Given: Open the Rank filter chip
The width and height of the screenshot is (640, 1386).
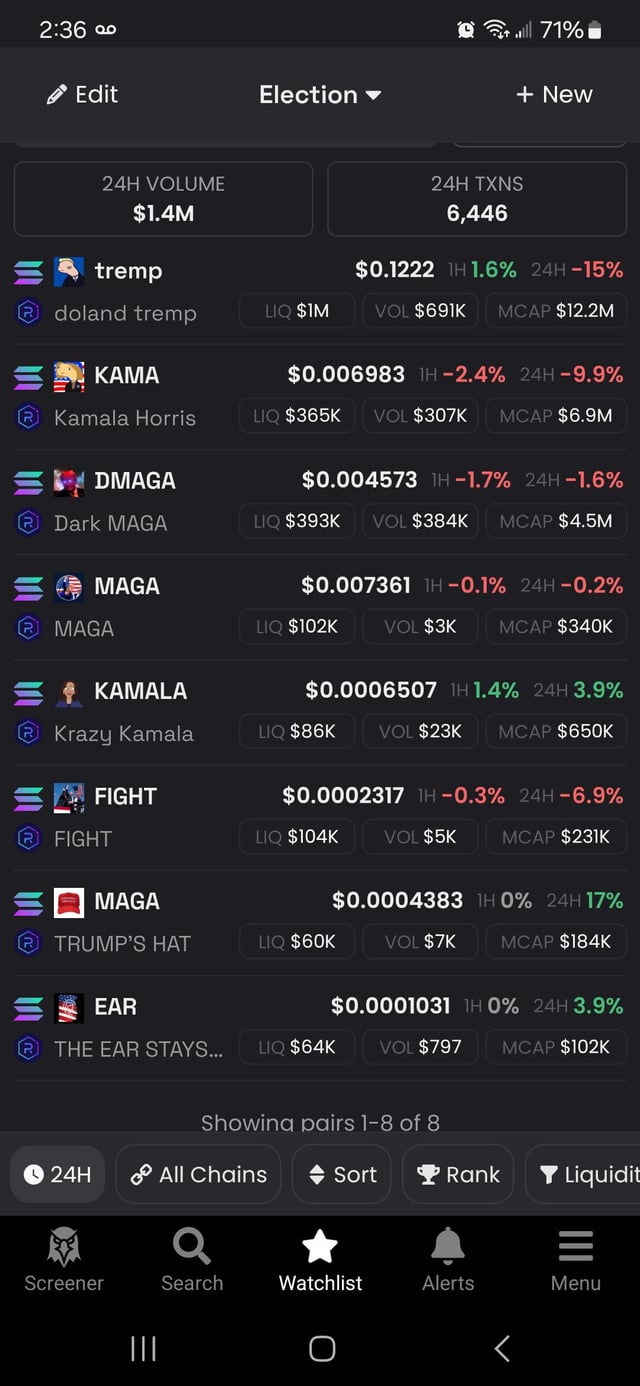Looking at the screenshot, I should 458,1174.
